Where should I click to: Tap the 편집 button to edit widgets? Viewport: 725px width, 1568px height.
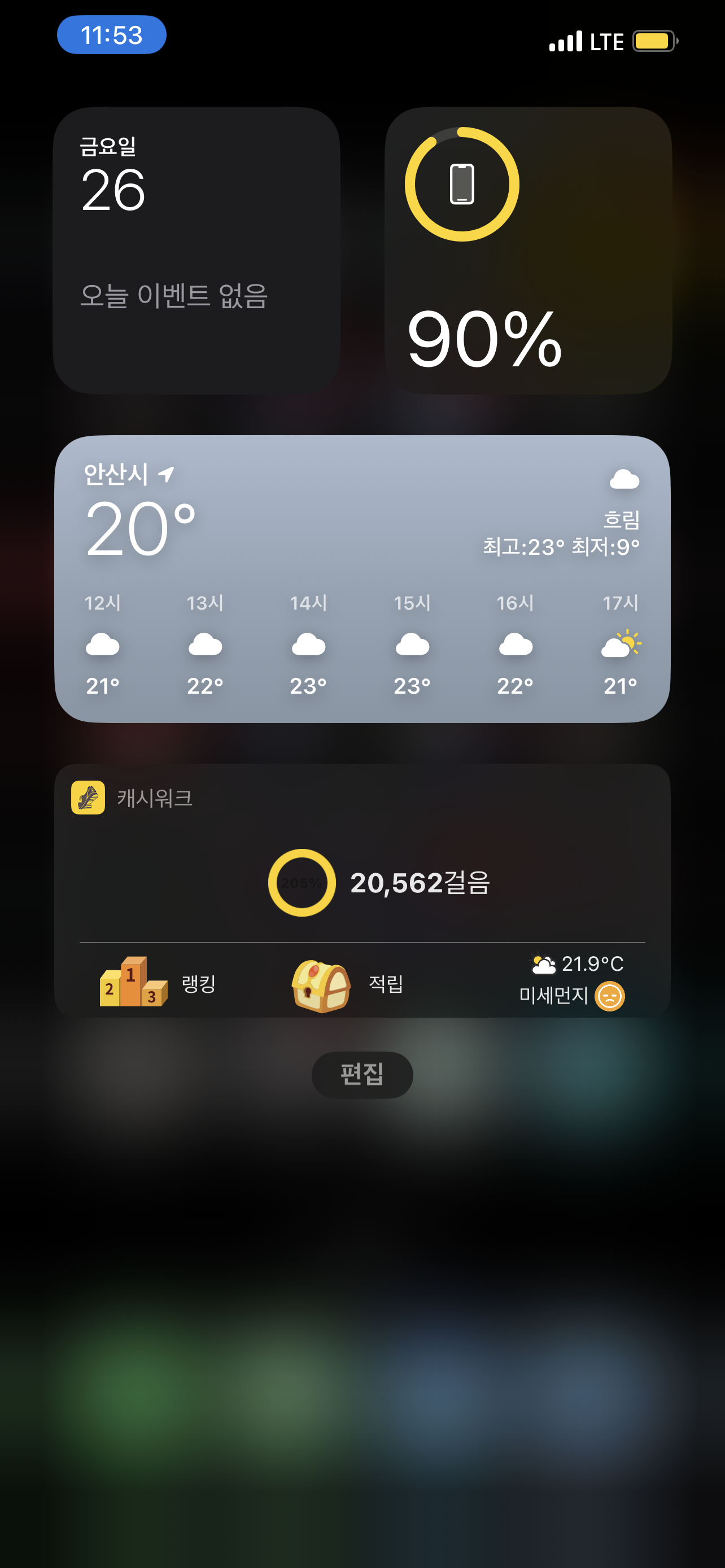[362, 1074]
